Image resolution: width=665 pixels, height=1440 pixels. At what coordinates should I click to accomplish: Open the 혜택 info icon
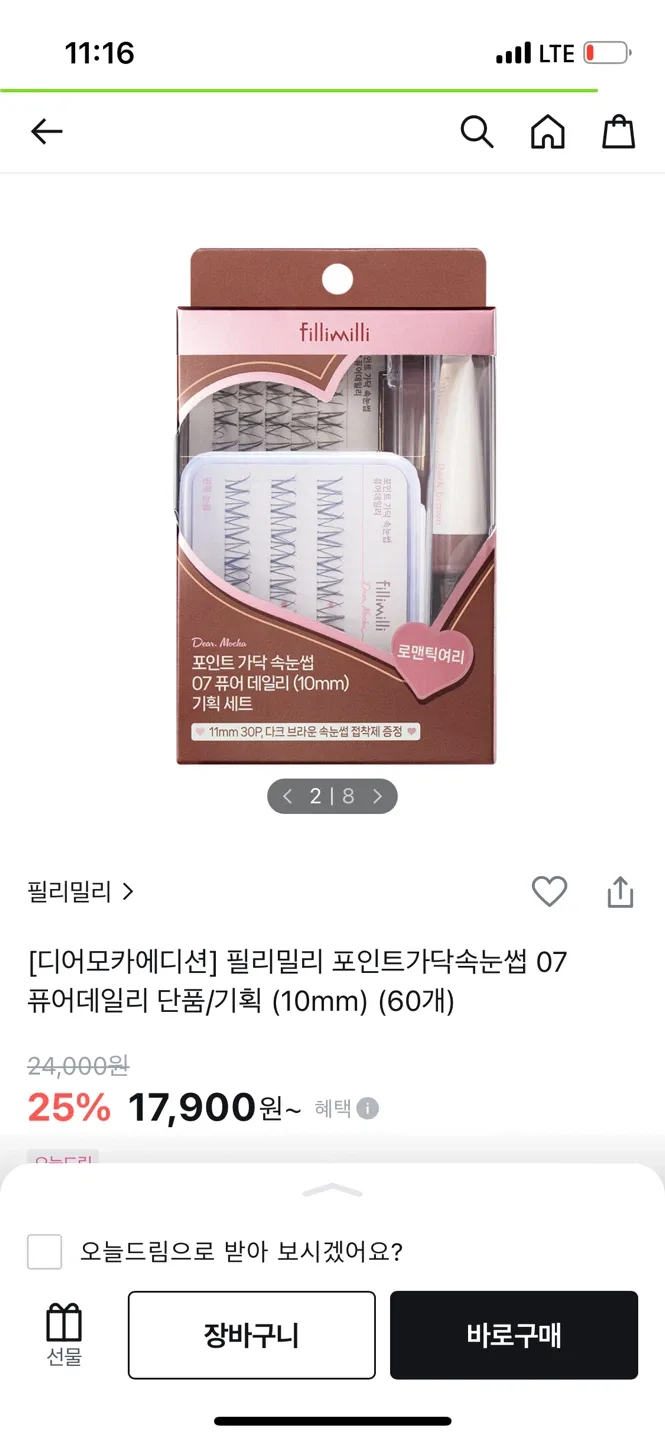368,1108
